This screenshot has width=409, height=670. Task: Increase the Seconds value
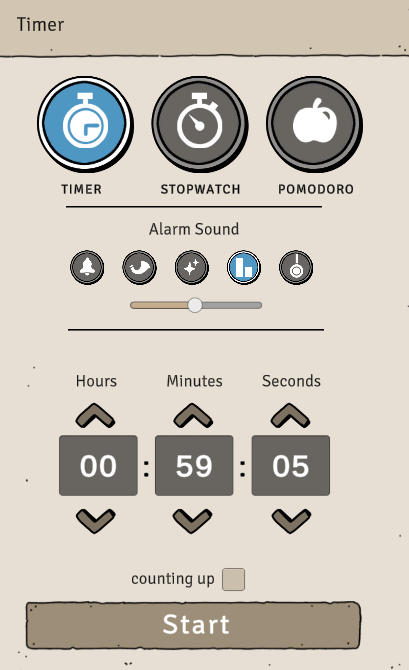coord(291,415)
